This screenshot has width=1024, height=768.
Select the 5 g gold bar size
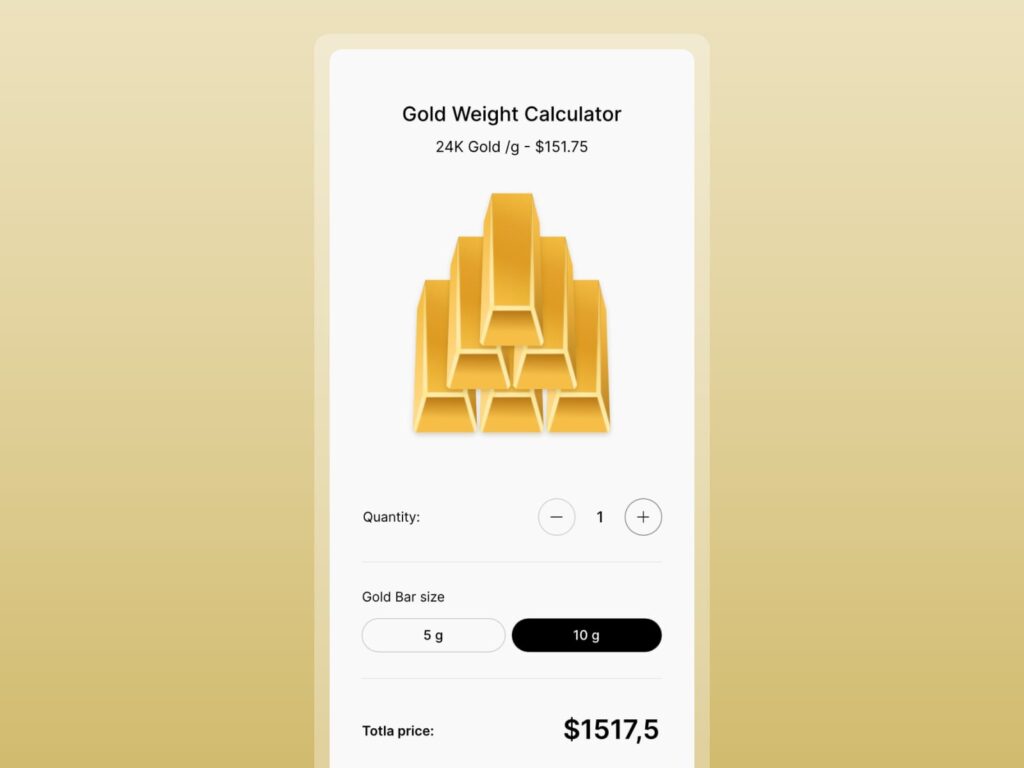434,635
